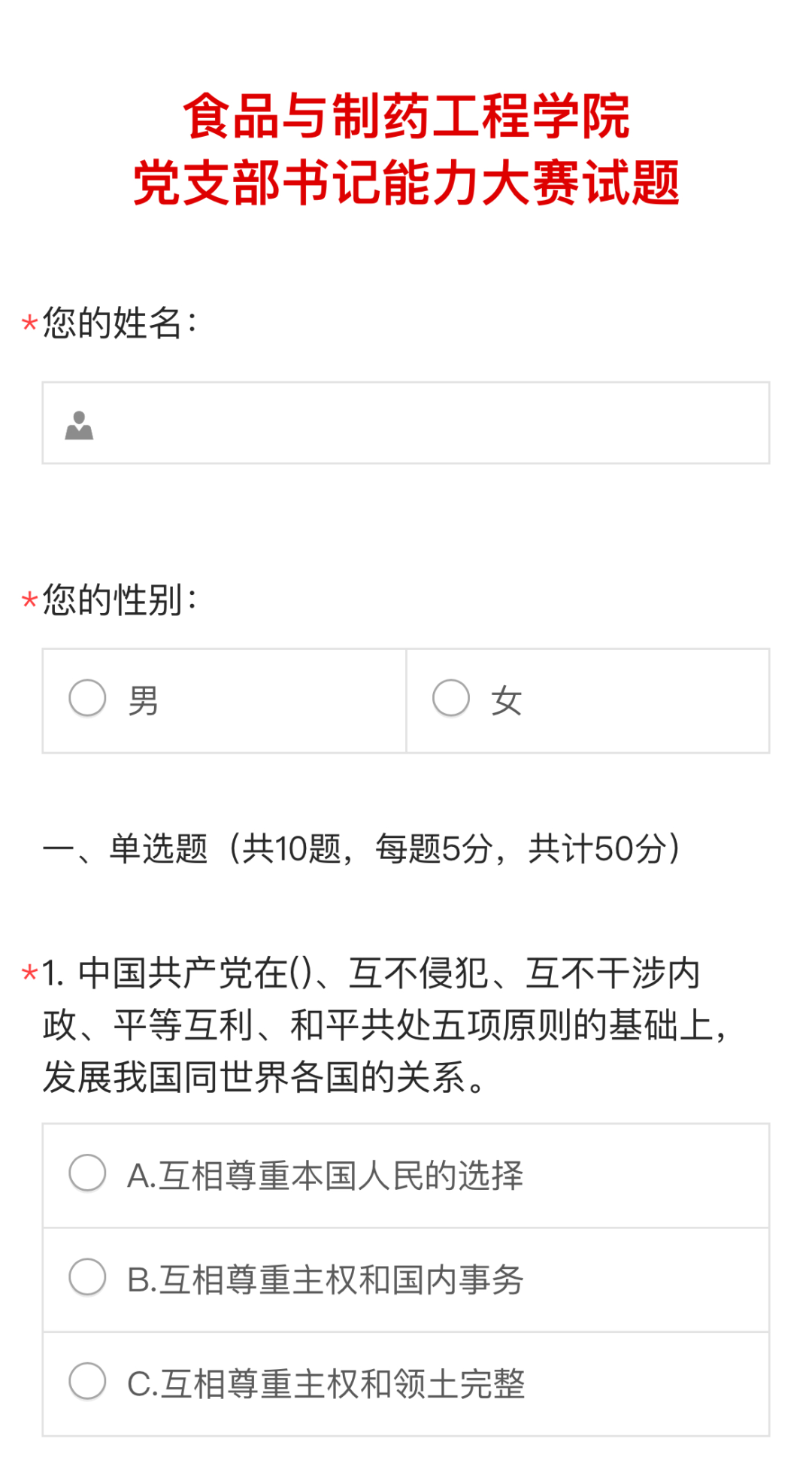Screen dimensions: 812x1460
Task: Choose option C.互相尊重主权和领土完整
Action: [x=406, y=1384]
